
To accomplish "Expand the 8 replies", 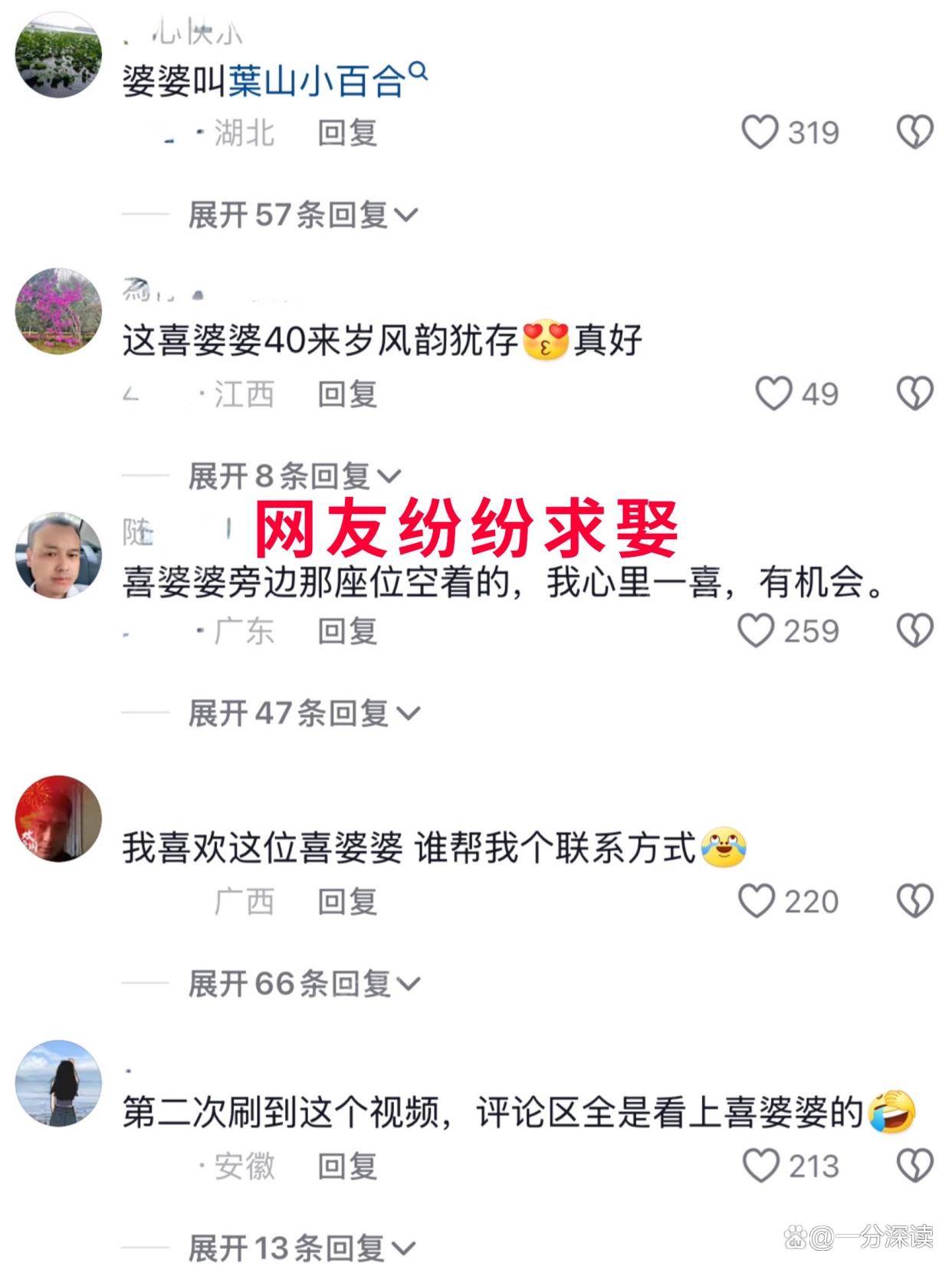I will [x=294, y=476].
